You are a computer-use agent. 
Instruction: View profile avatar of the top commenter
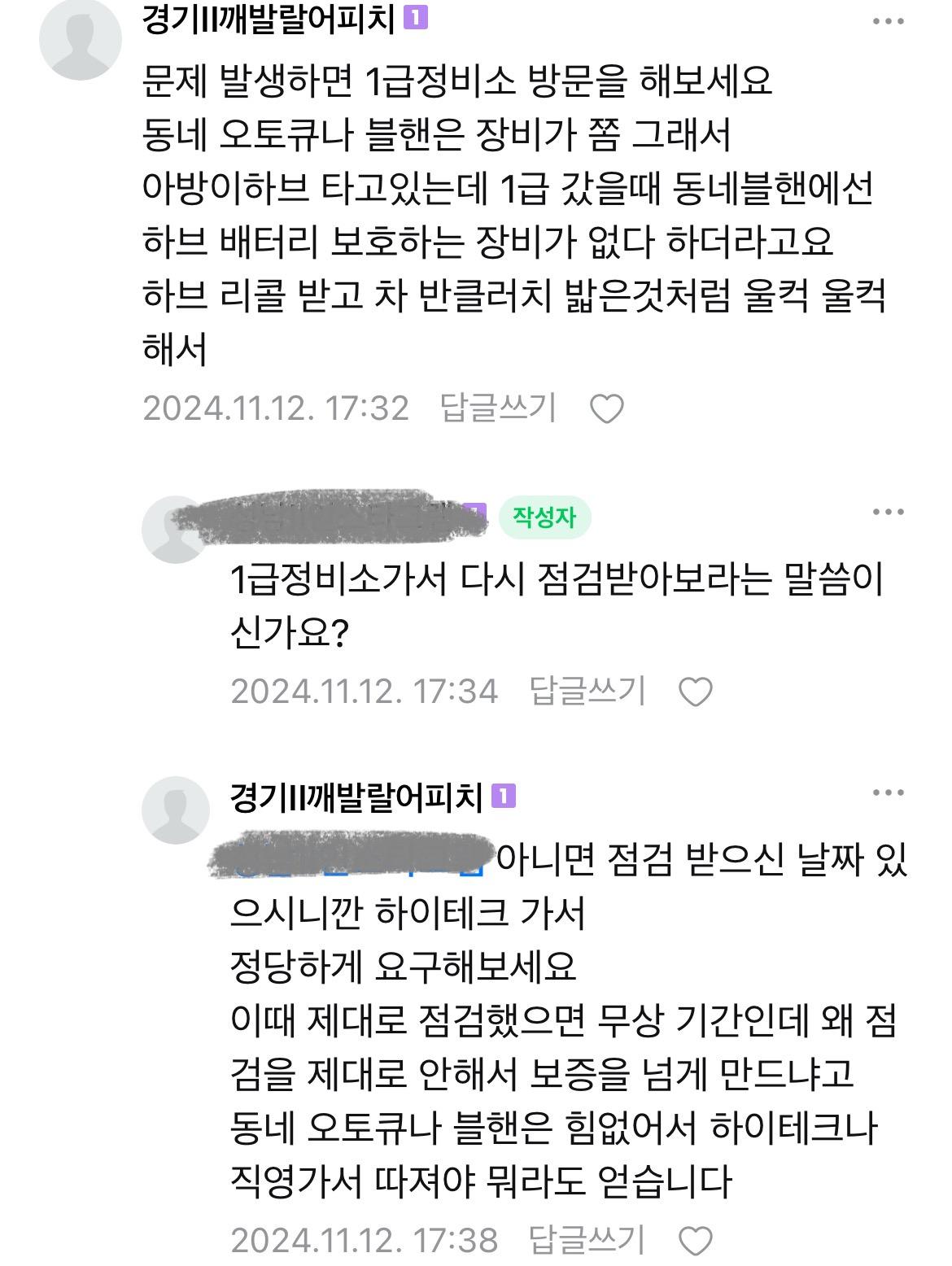point(81,39)
